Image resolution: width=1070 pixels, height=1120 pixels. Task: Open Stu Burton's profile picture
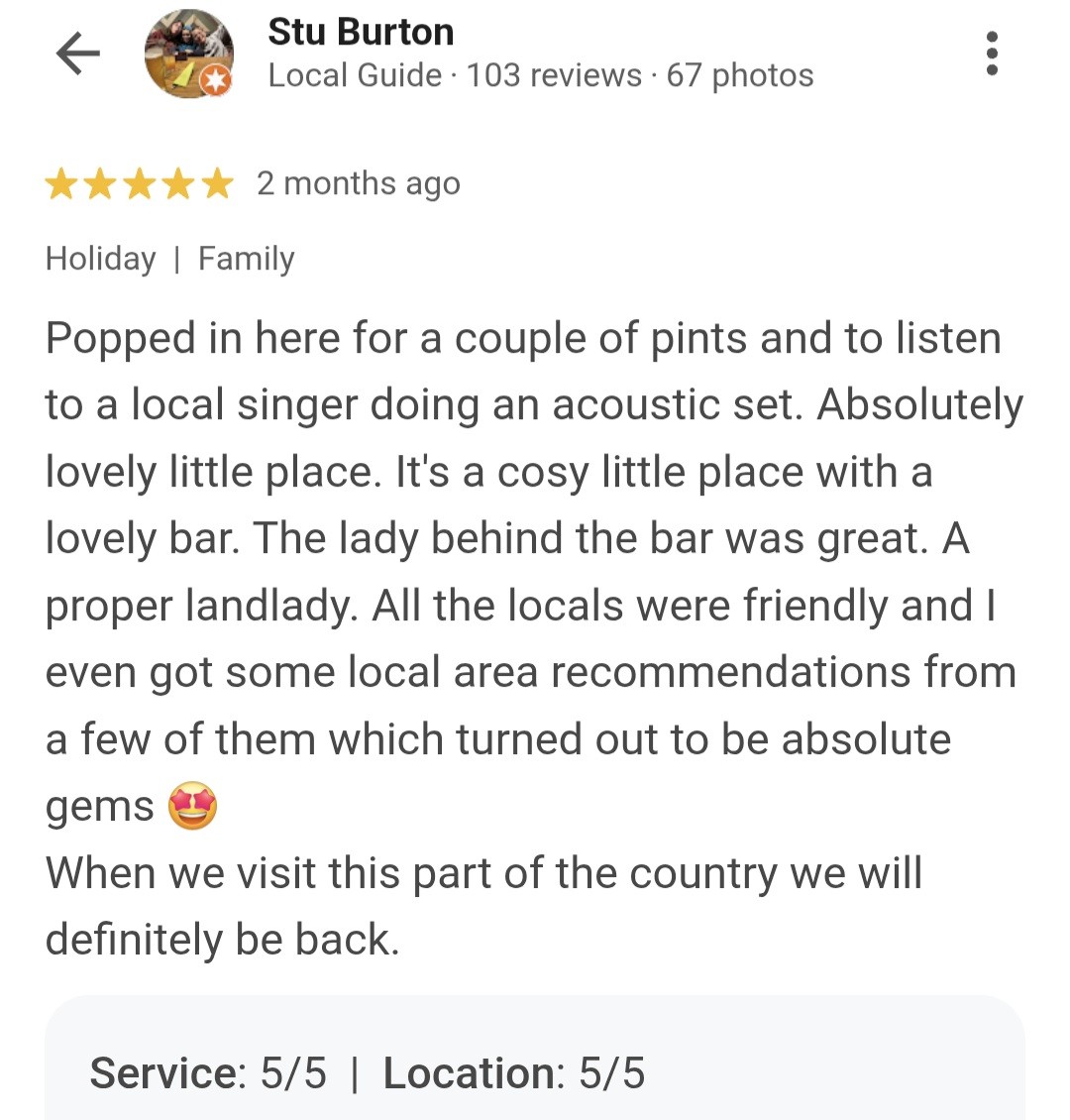[x=188, y=54]
